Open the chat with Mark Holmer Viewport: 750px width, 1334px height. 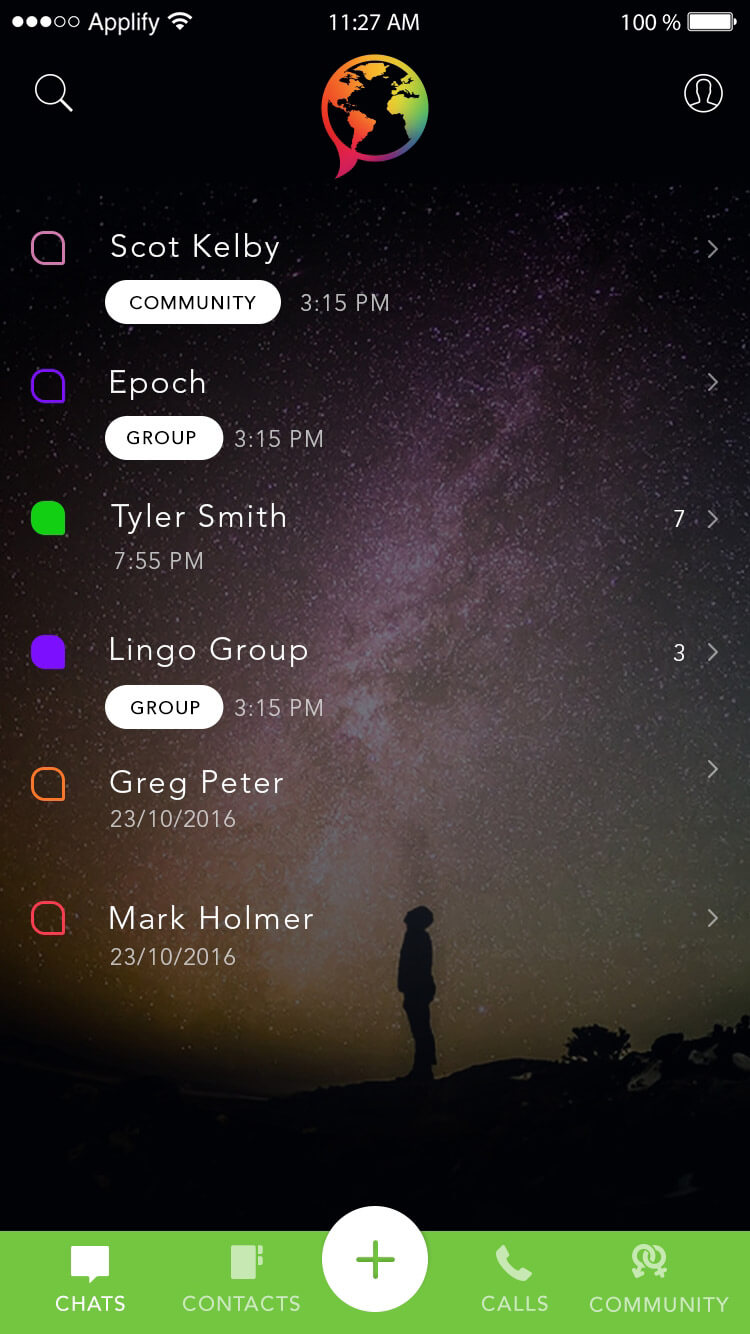(211, 918)
